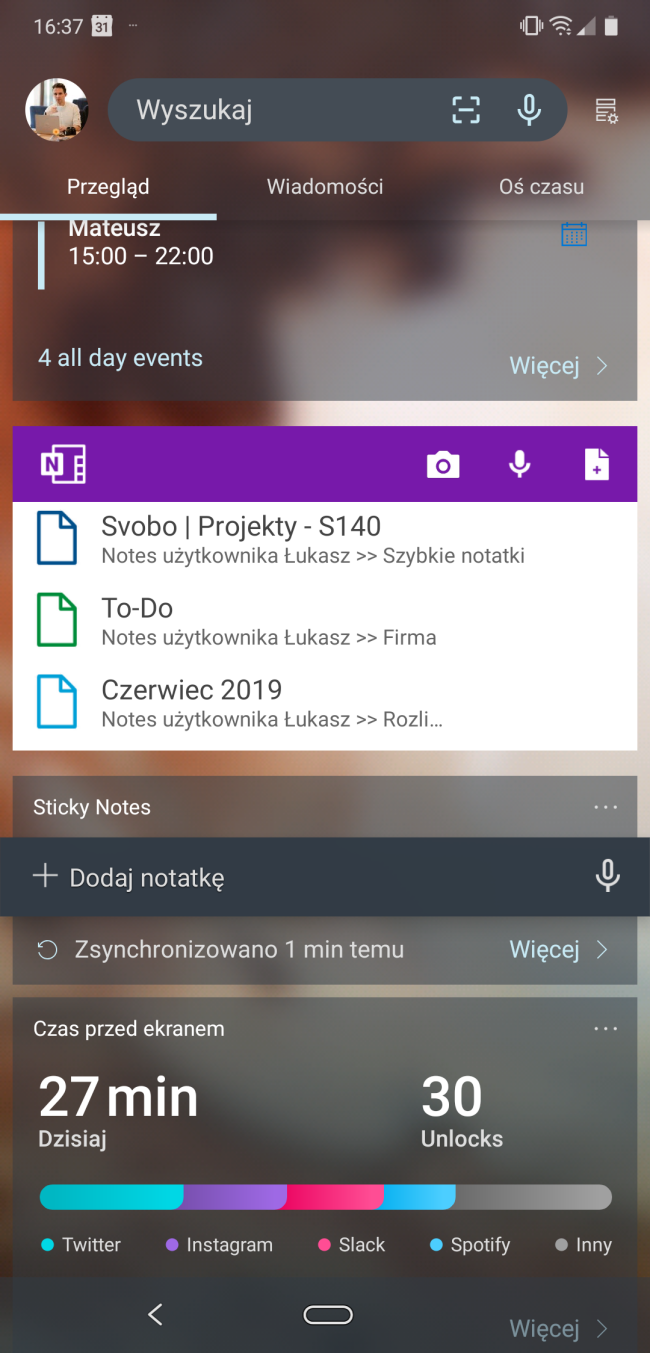Tap the Wyszukaj search field

pyautogui.click(x=270, y=110)
